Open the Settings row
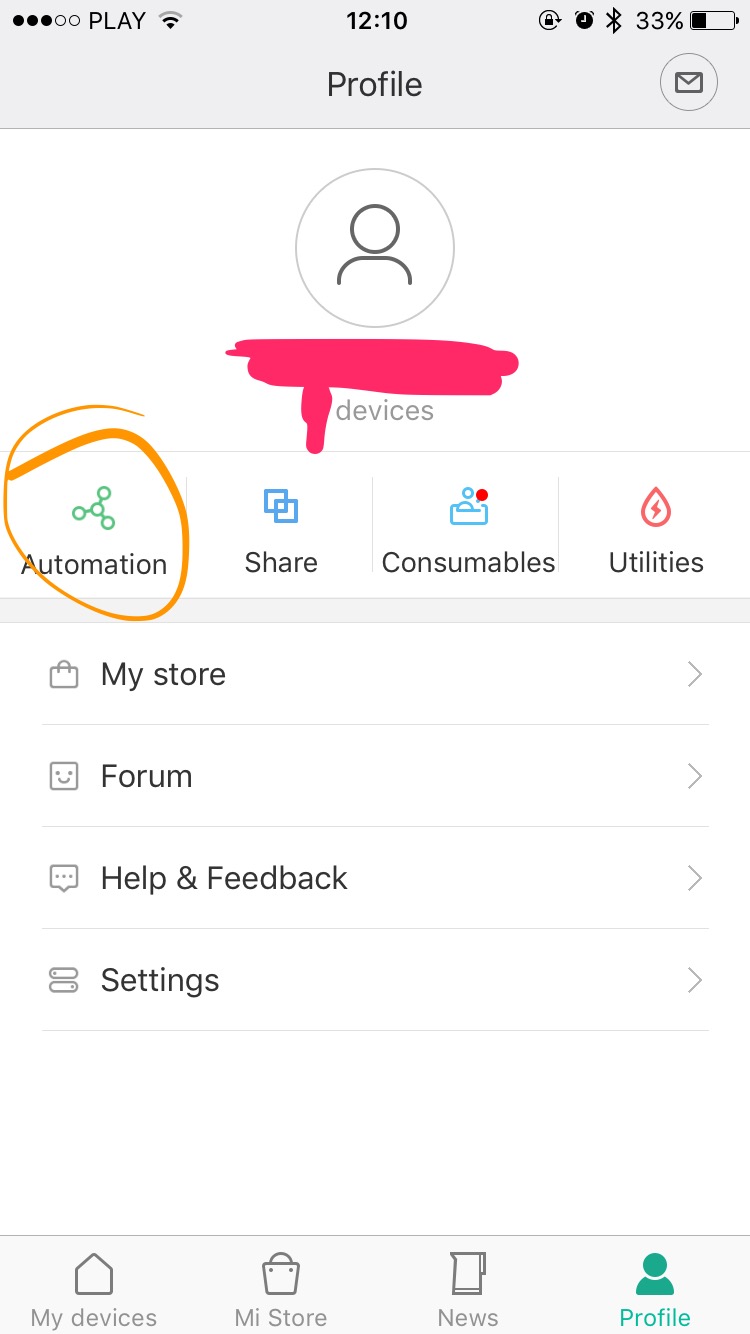The image size is (750, 1334). point(375,981)
